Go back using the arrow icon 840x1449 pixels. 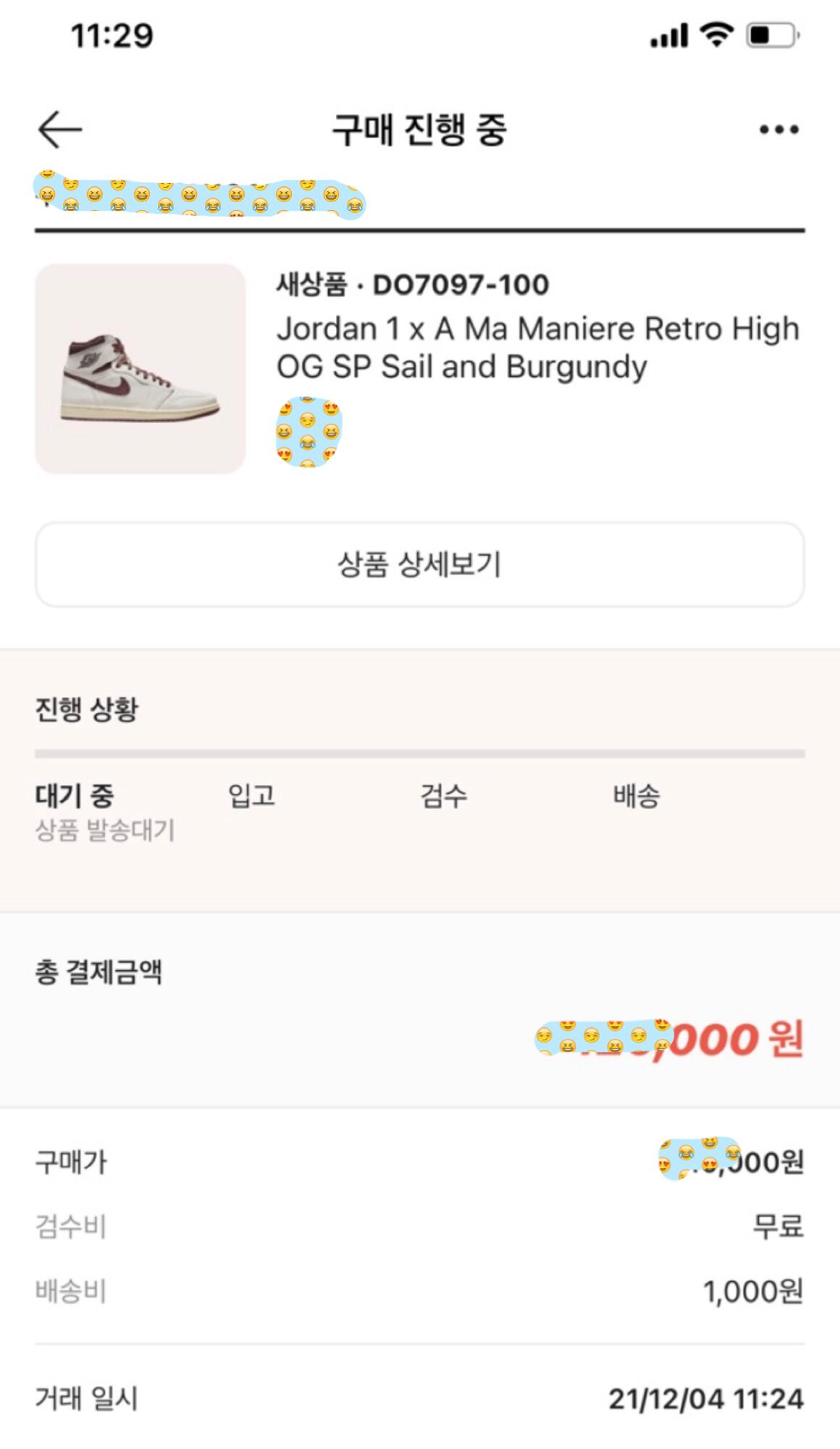coord(60,130)
